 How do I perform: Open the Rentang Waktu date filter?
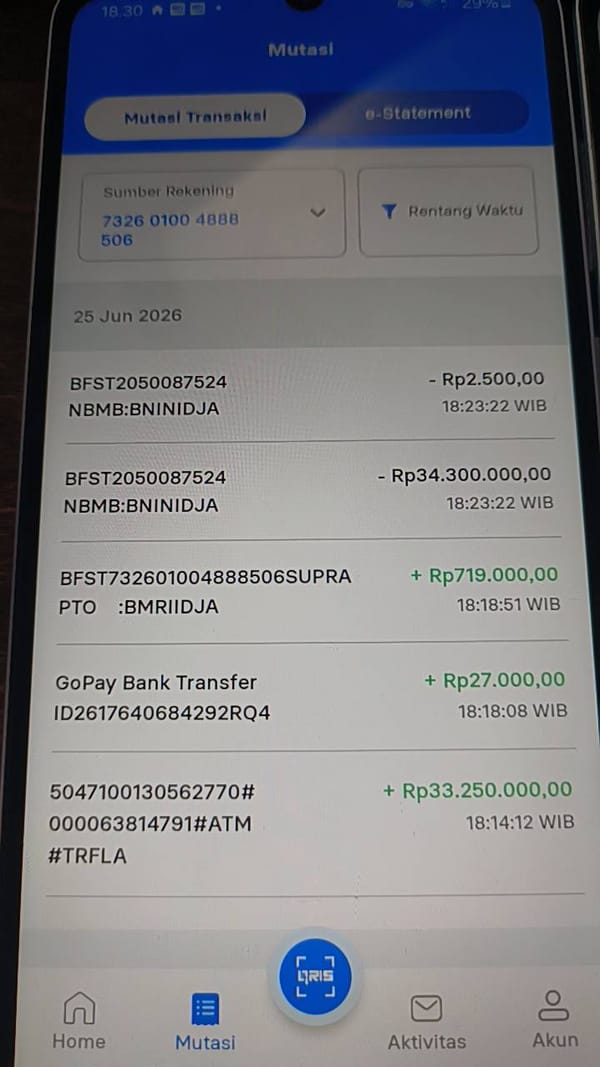[449, 212]
